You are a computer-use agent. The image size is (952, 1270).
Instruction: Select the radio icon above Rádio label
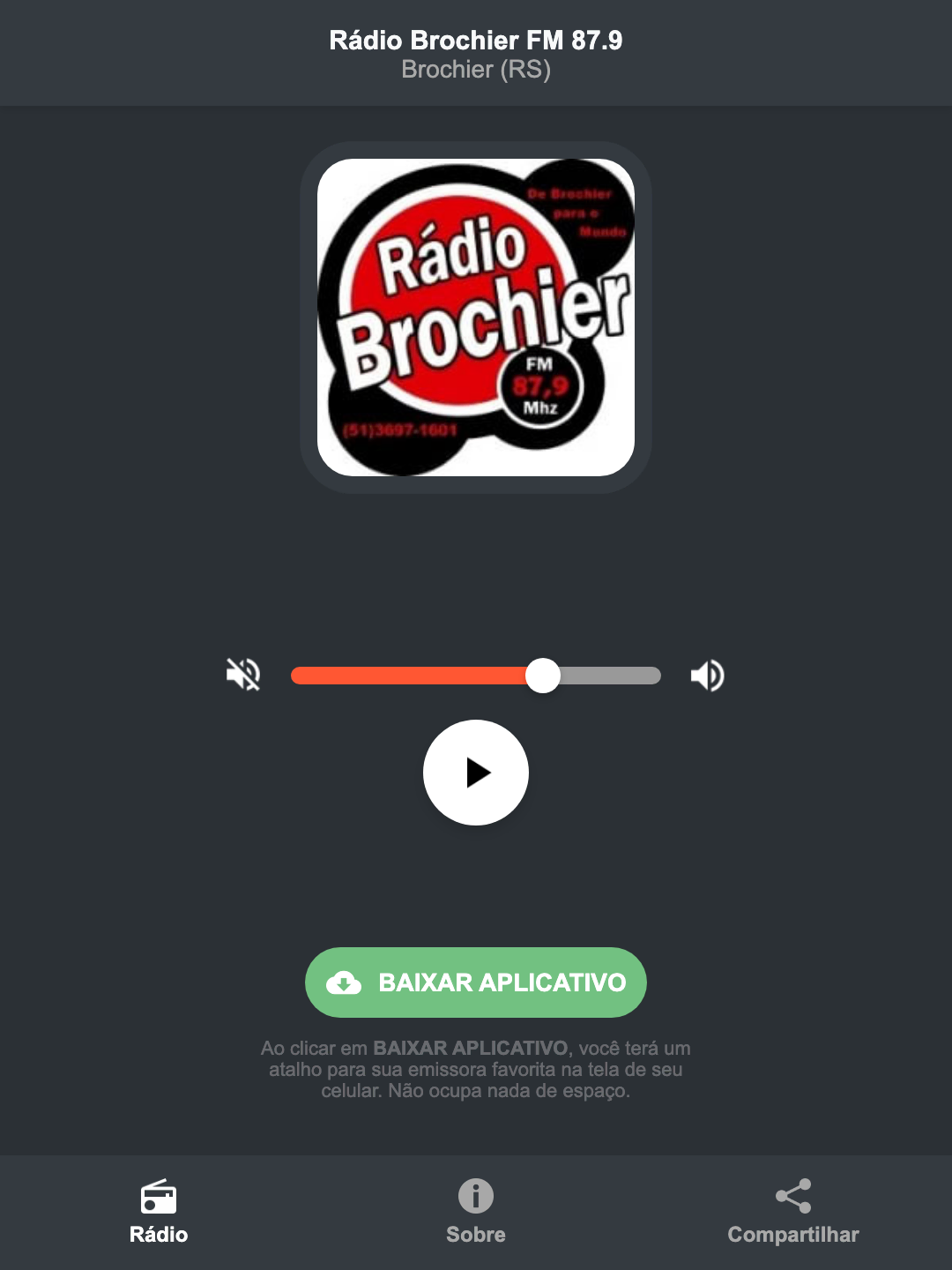click(159, 1197)
